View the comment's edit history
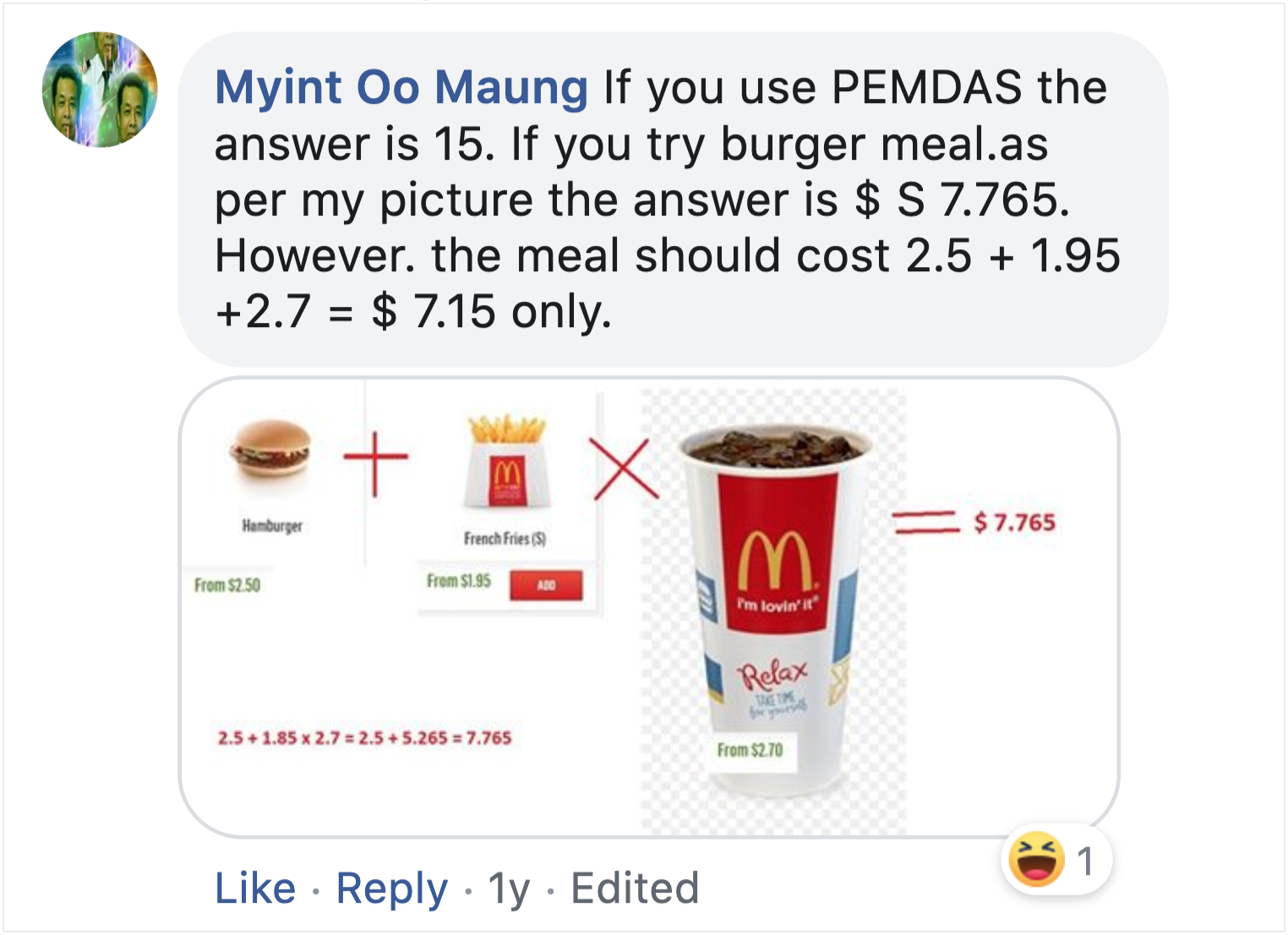Viewport: 1288px width, 935px height. point(635,889)
